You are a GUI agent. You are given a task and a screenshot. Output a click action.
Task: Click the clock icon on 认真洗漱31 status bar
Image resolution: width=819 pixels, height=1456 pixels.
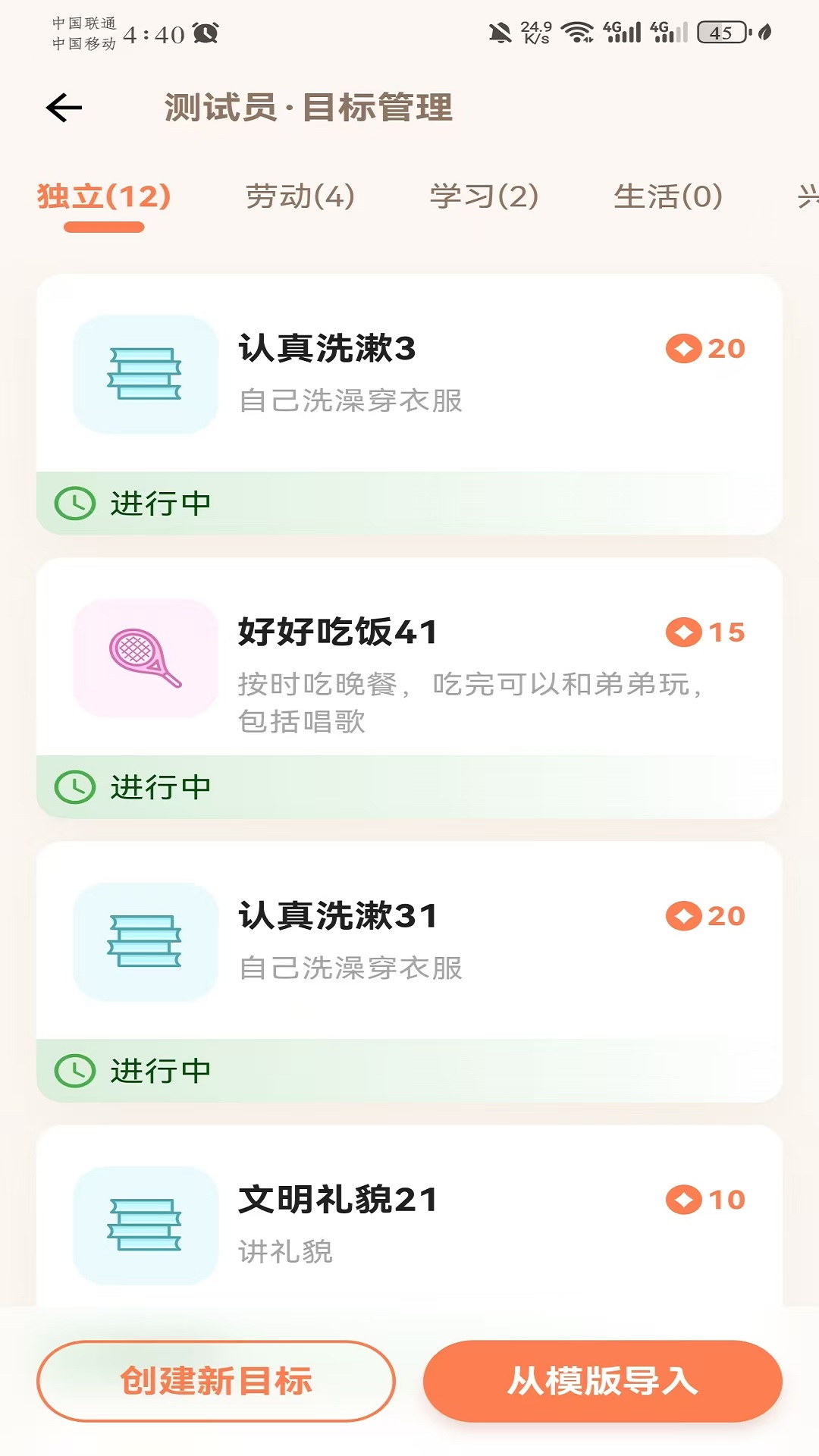point(74,1071)
